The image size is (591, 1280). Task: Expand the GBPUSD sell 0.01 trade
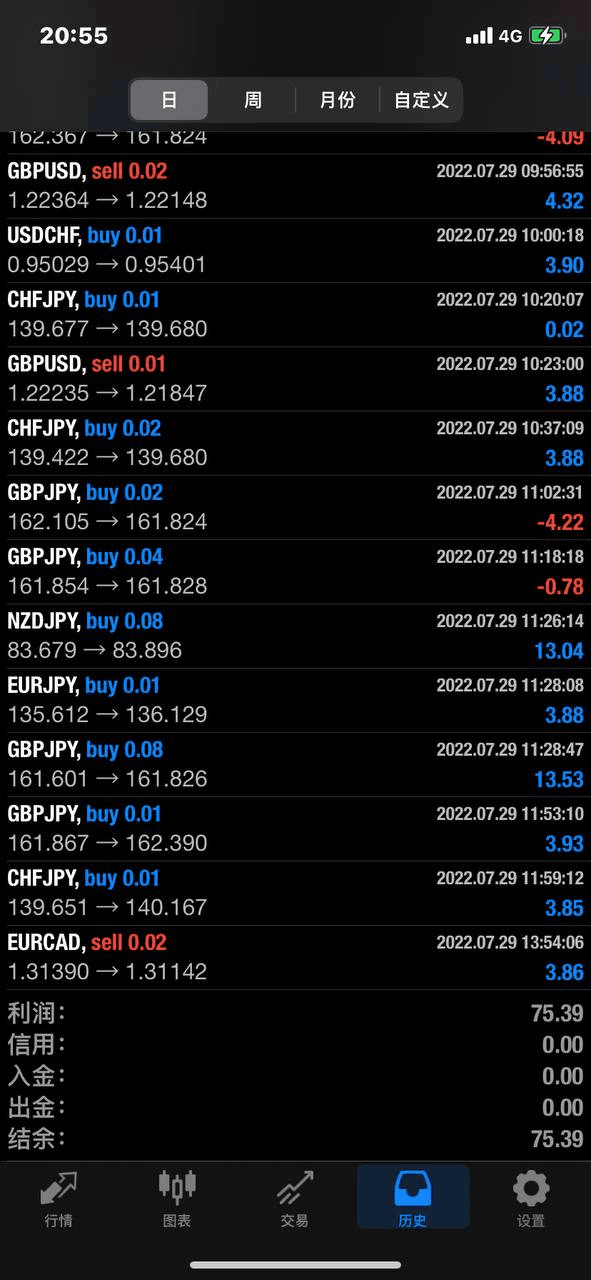(x=295, y=379)
